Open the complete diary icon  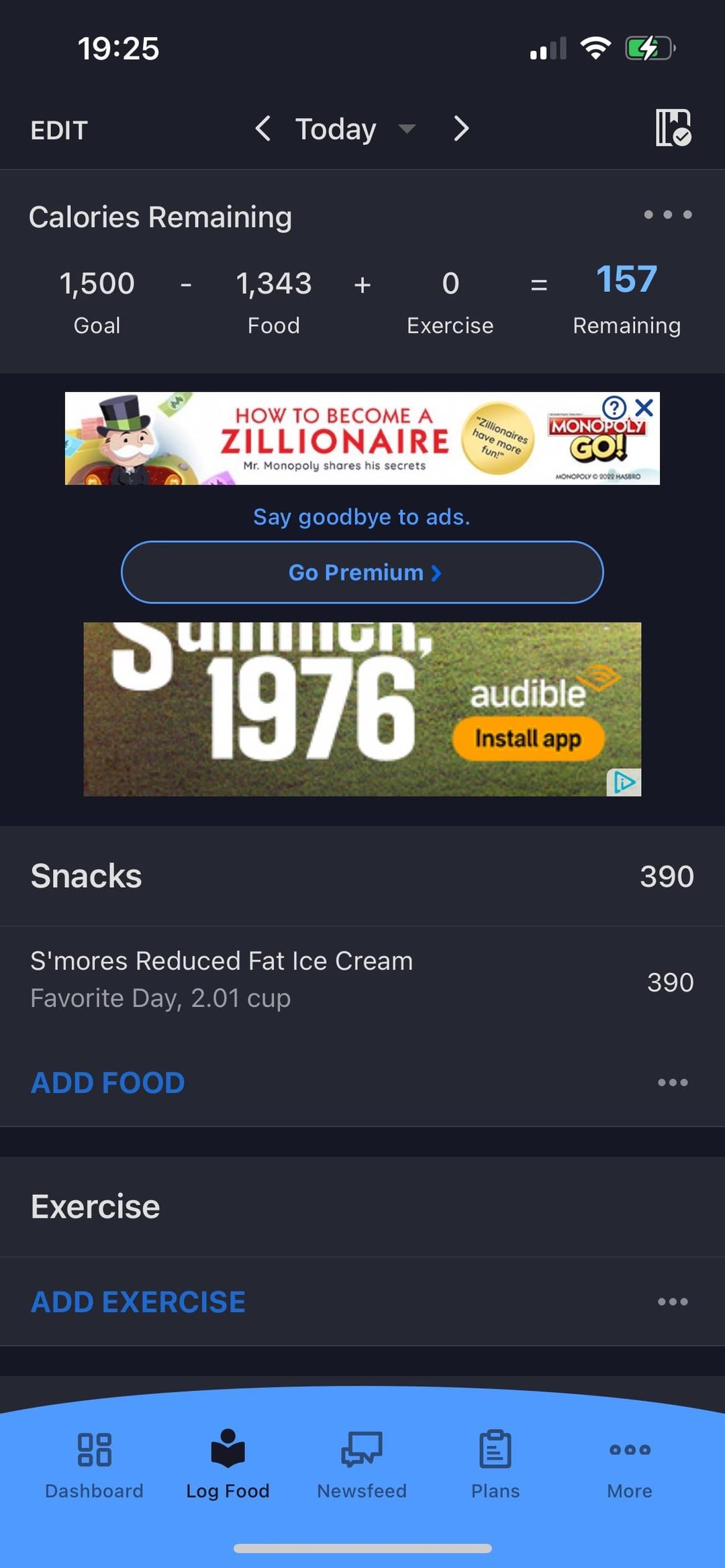pos(673,128)
